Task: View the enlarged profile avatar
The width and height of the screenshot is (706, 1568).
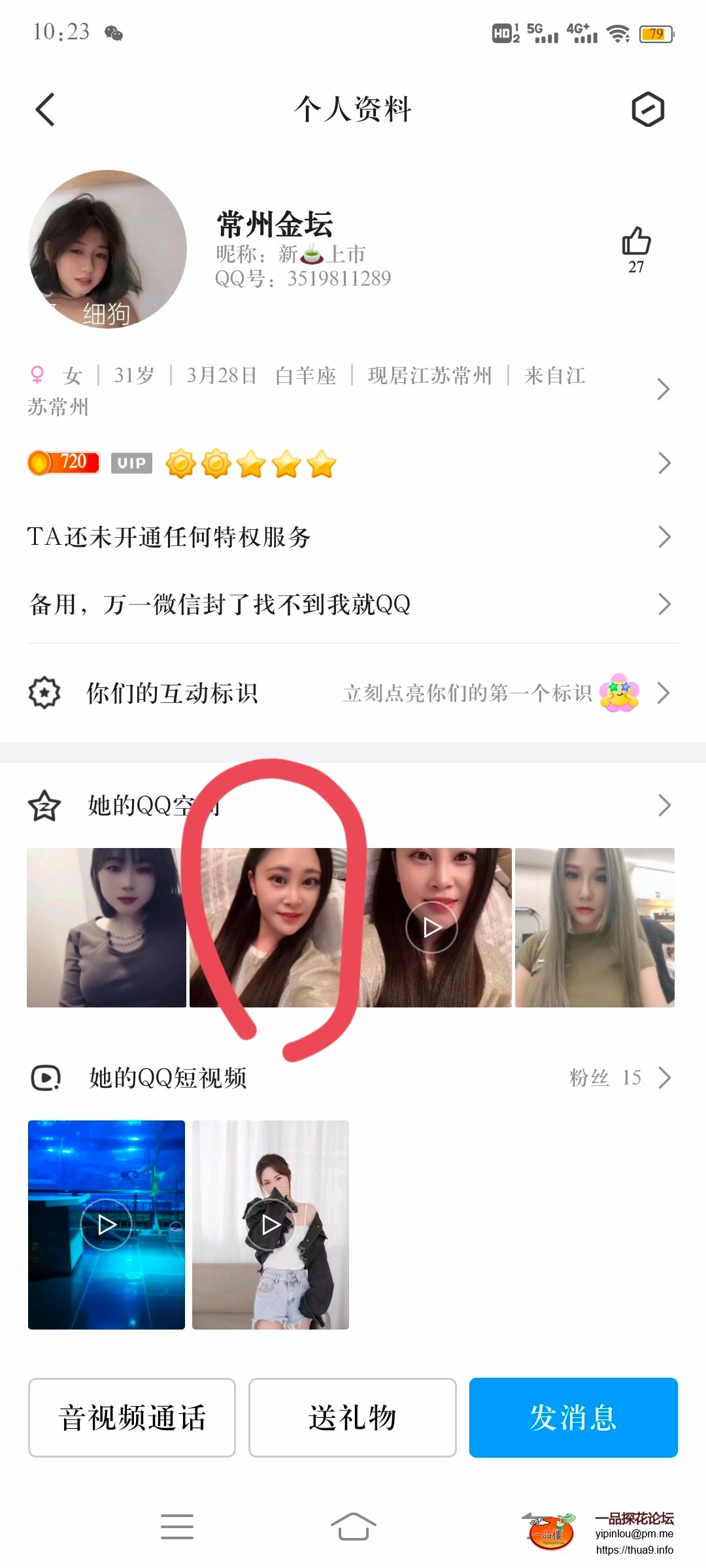Action: click(x=108, y=249)
